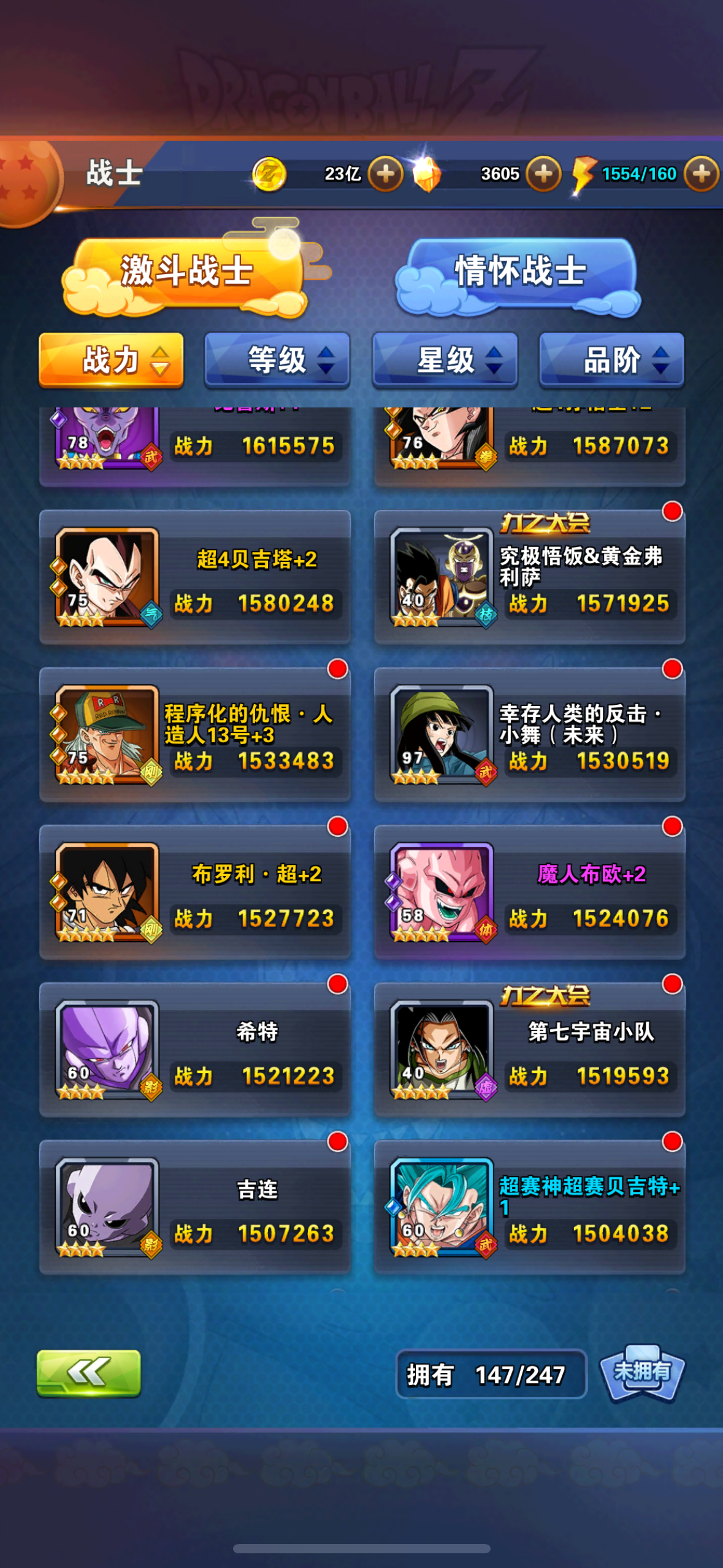Select 吉连 warrior card
Screen dimensions: 723x1568
[x=195, y=1207]
